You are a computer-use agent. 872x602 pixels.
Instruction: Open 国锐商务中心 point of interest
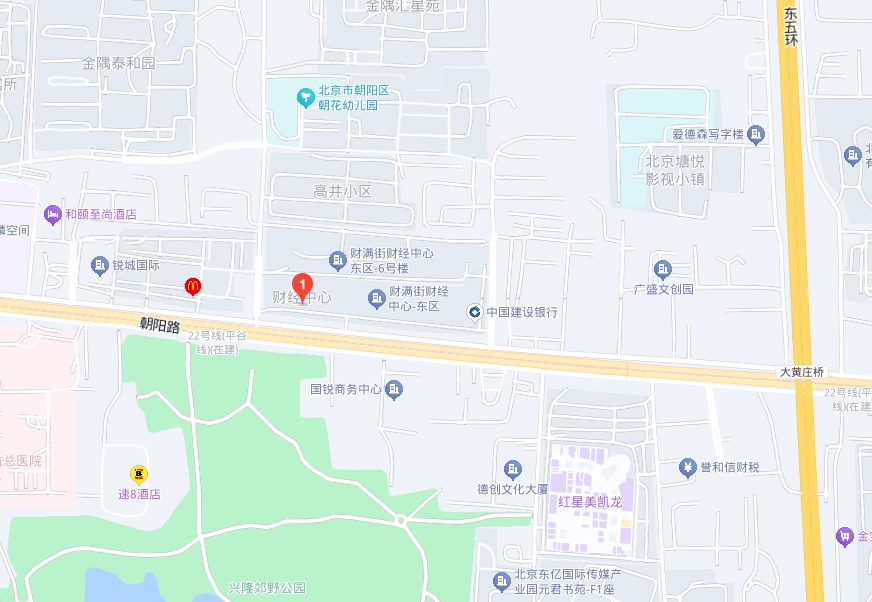click(395, 389)
